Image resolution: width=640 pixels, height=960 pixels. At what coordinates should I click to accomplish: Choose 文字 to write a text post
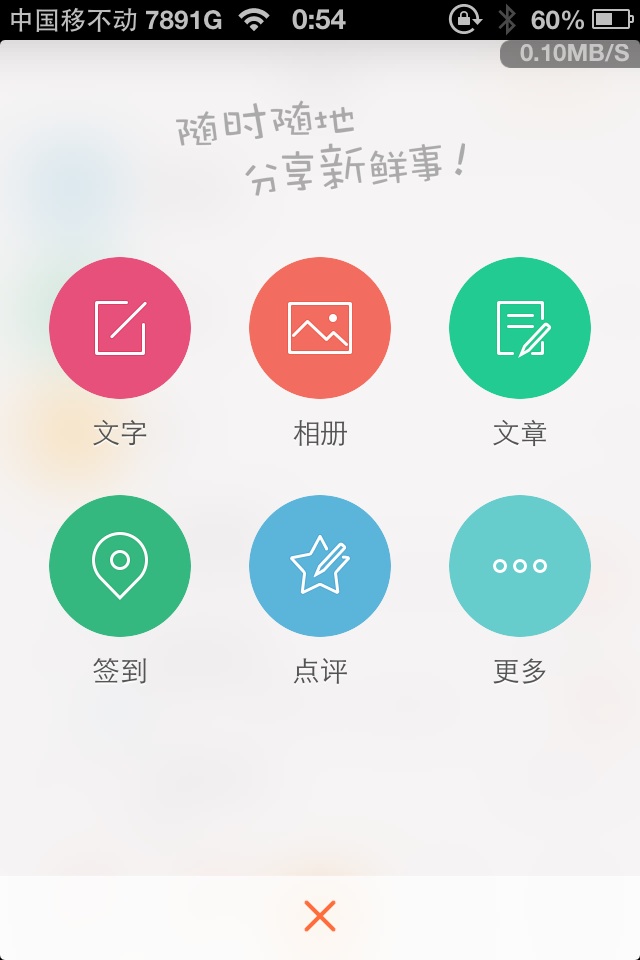120,328
